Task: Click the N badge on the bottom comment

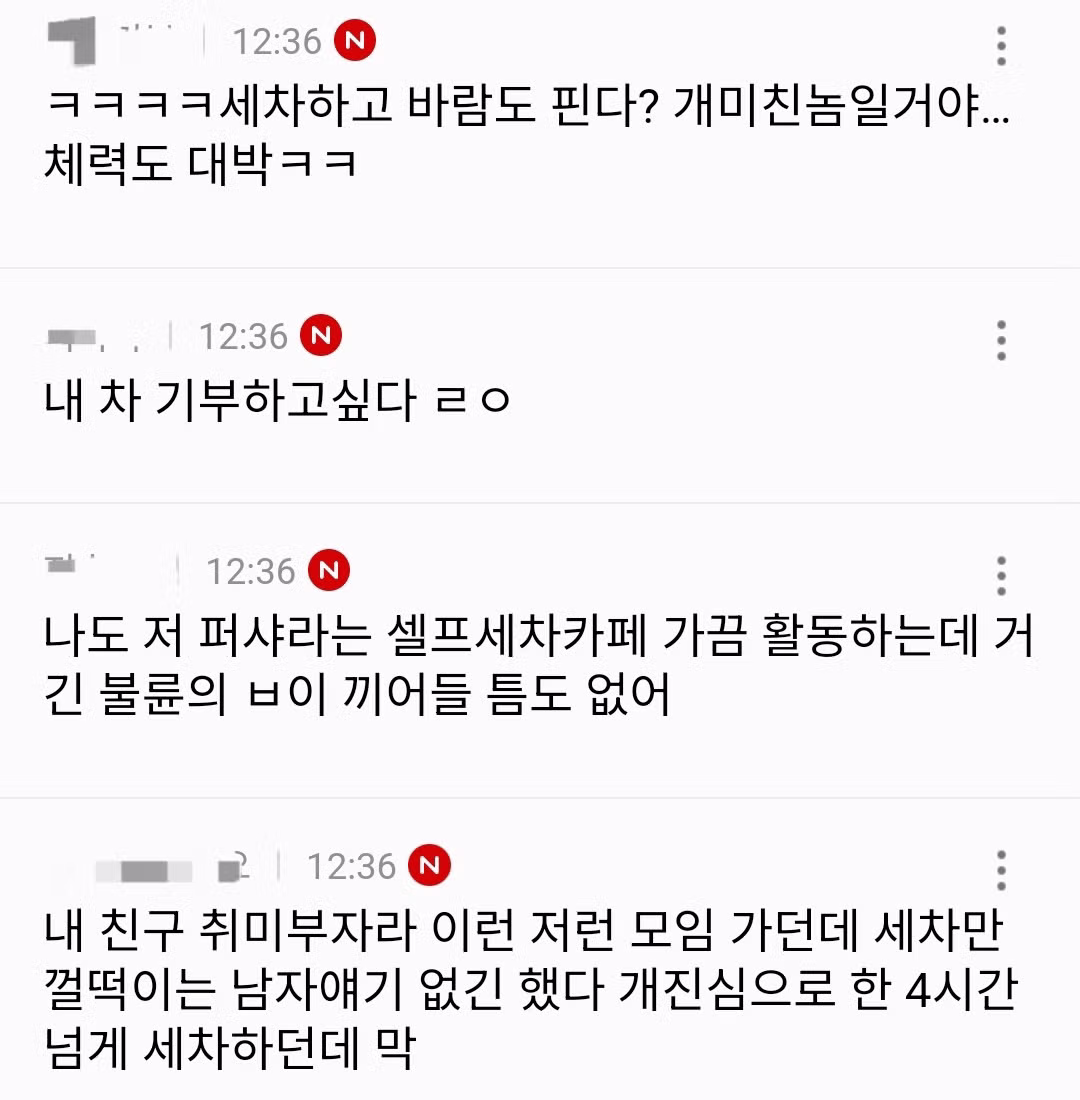Action: (x=430, y=866)
